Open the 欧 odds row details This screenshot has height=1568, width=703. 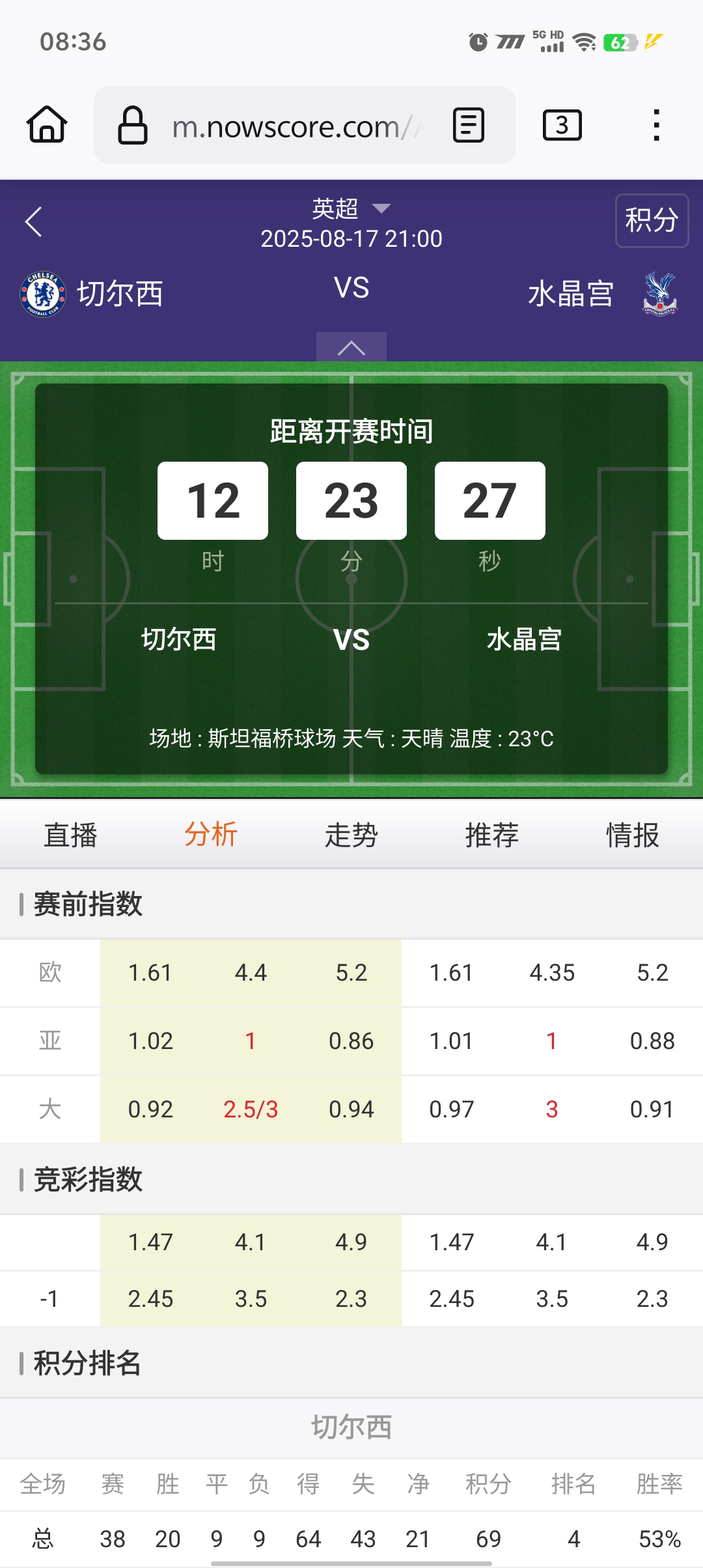pos(351,973)
